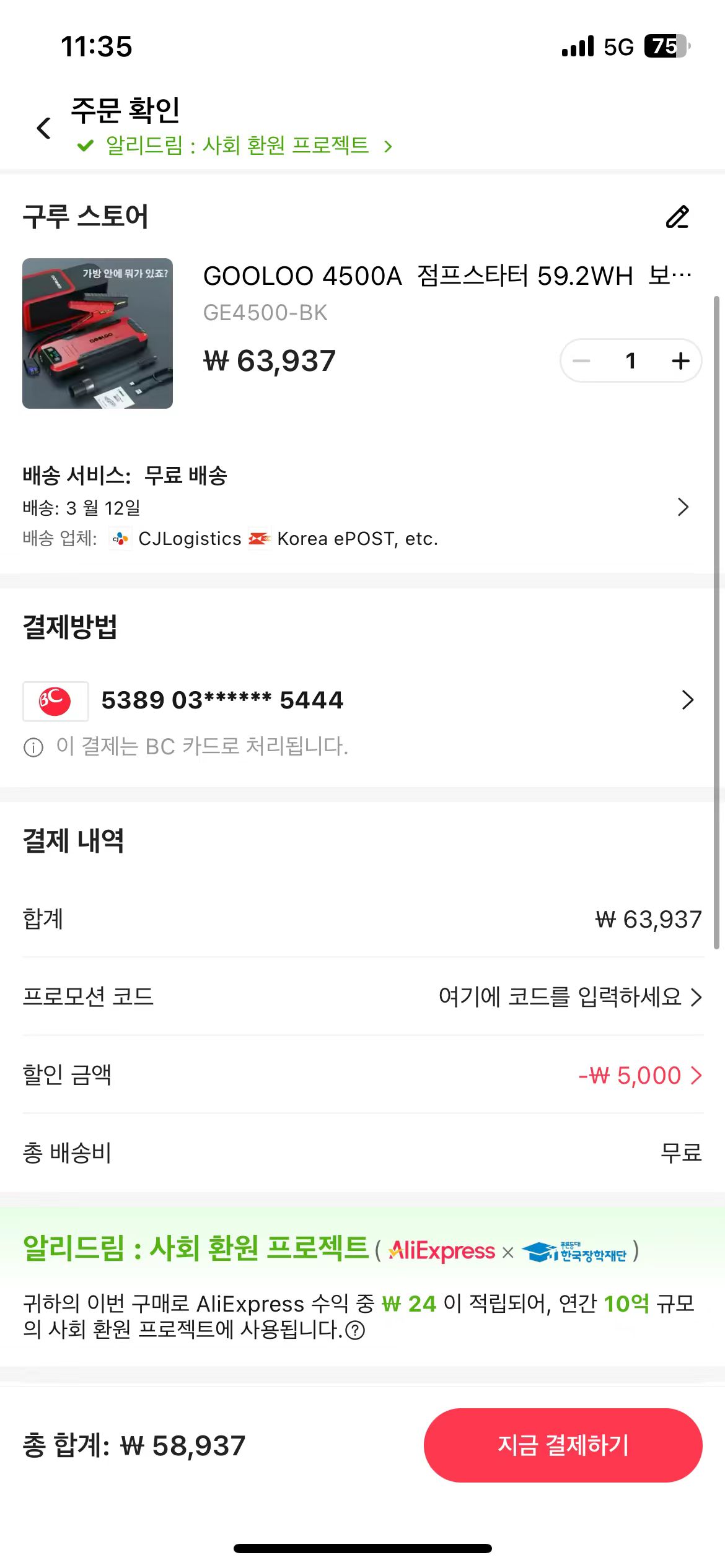Image resolution: width=725 pixels, height=1568 pixels.
Task: Tap the edit pencil icon for 구루 스토어
Action: pos(677,217)
